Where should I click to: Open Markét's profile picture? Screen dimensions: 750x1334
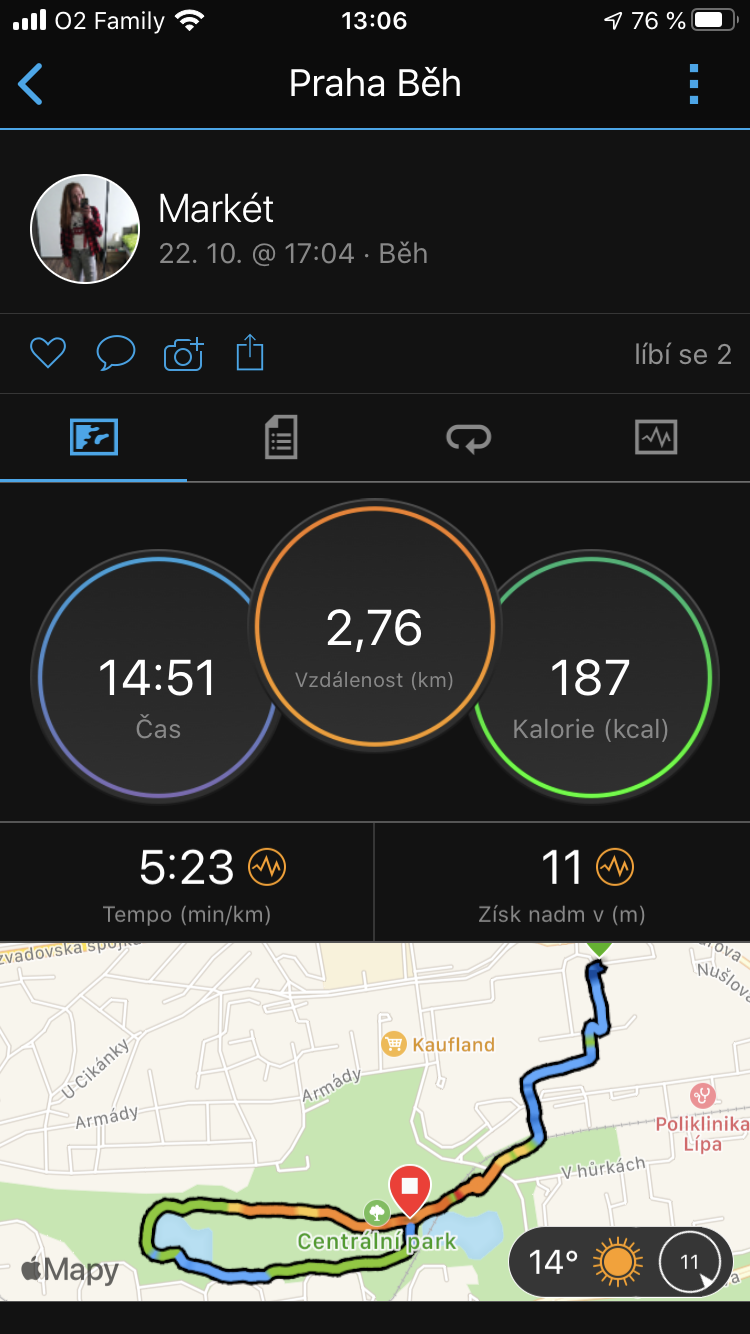click(85, 229)
